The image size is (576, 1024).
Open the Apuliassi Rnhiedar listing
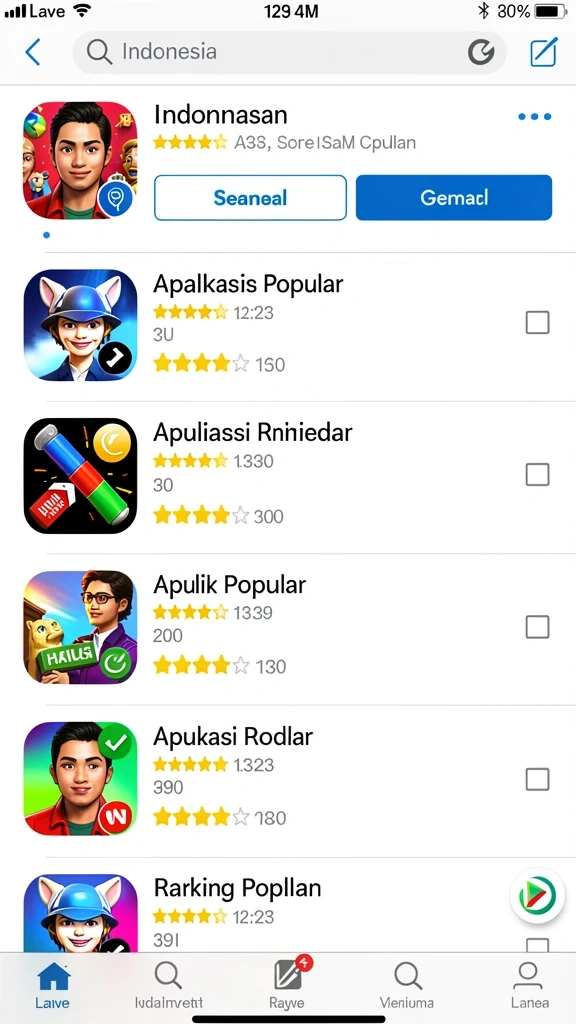click(288, 477)
